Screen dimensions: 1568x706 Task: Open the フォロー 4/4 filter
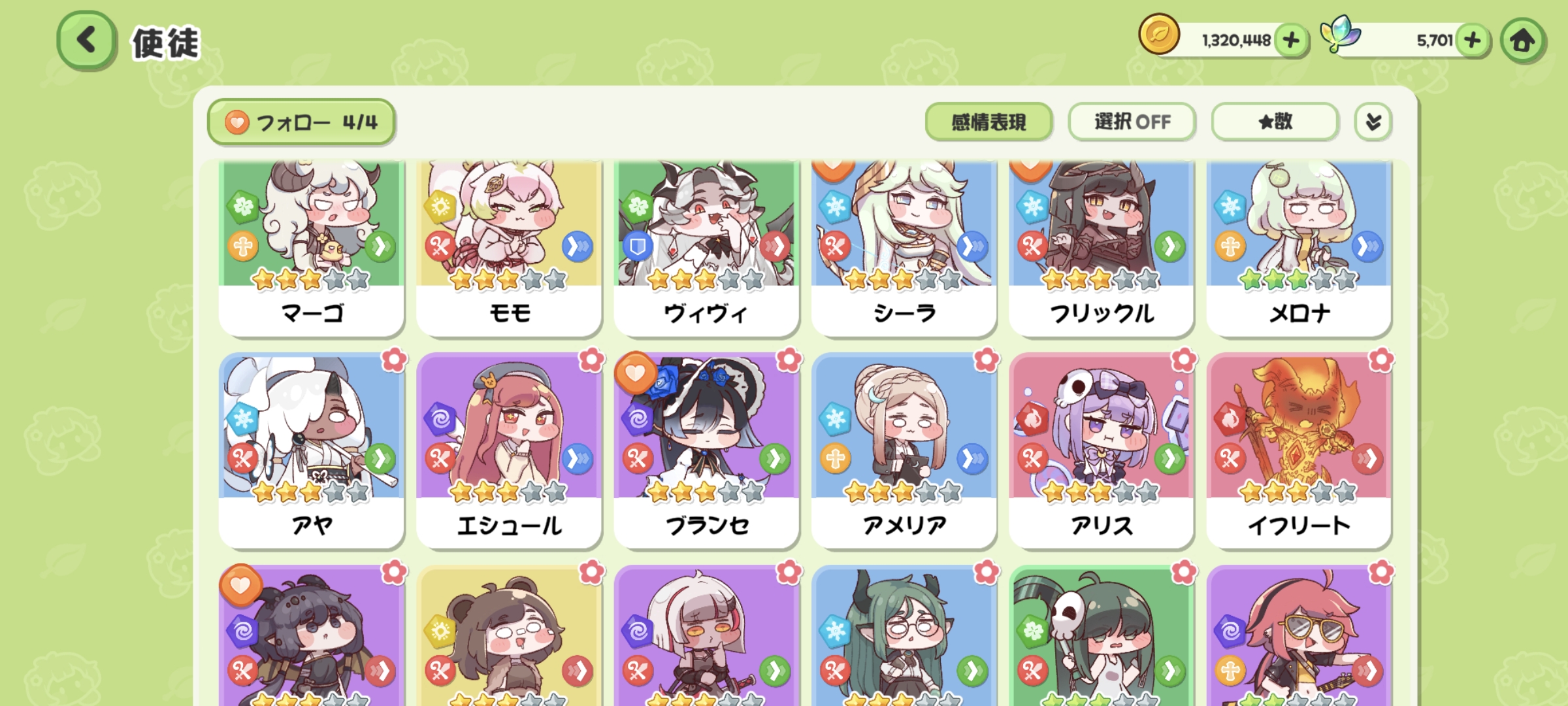coord(301,122)
